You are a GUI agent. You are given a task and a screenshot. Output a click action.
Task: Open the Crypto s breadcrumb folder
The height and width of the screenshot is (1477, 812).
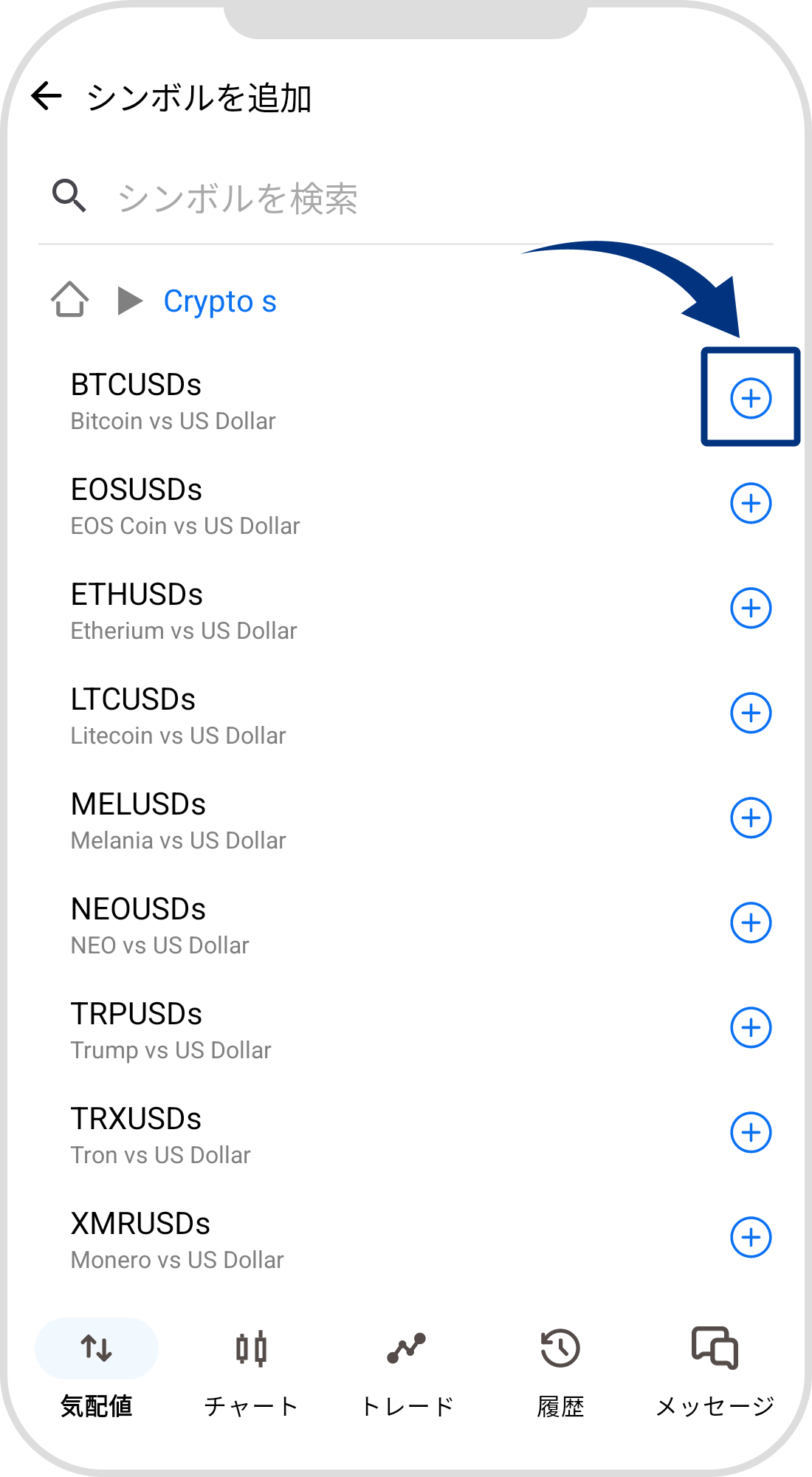tap(219, 301)
